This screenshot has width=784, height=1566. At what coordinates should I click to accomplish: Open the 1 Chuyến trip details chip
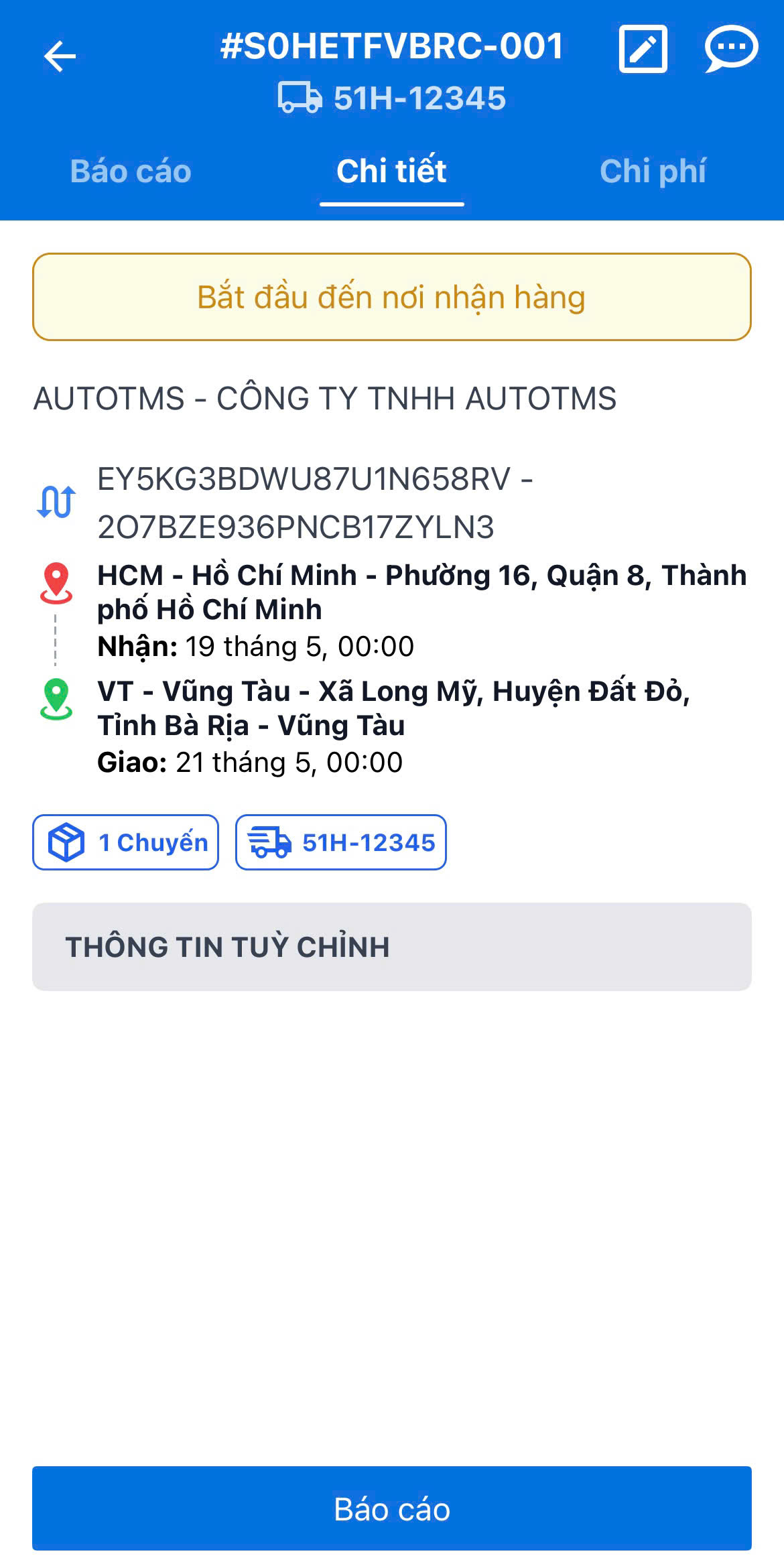coord(126,842)
